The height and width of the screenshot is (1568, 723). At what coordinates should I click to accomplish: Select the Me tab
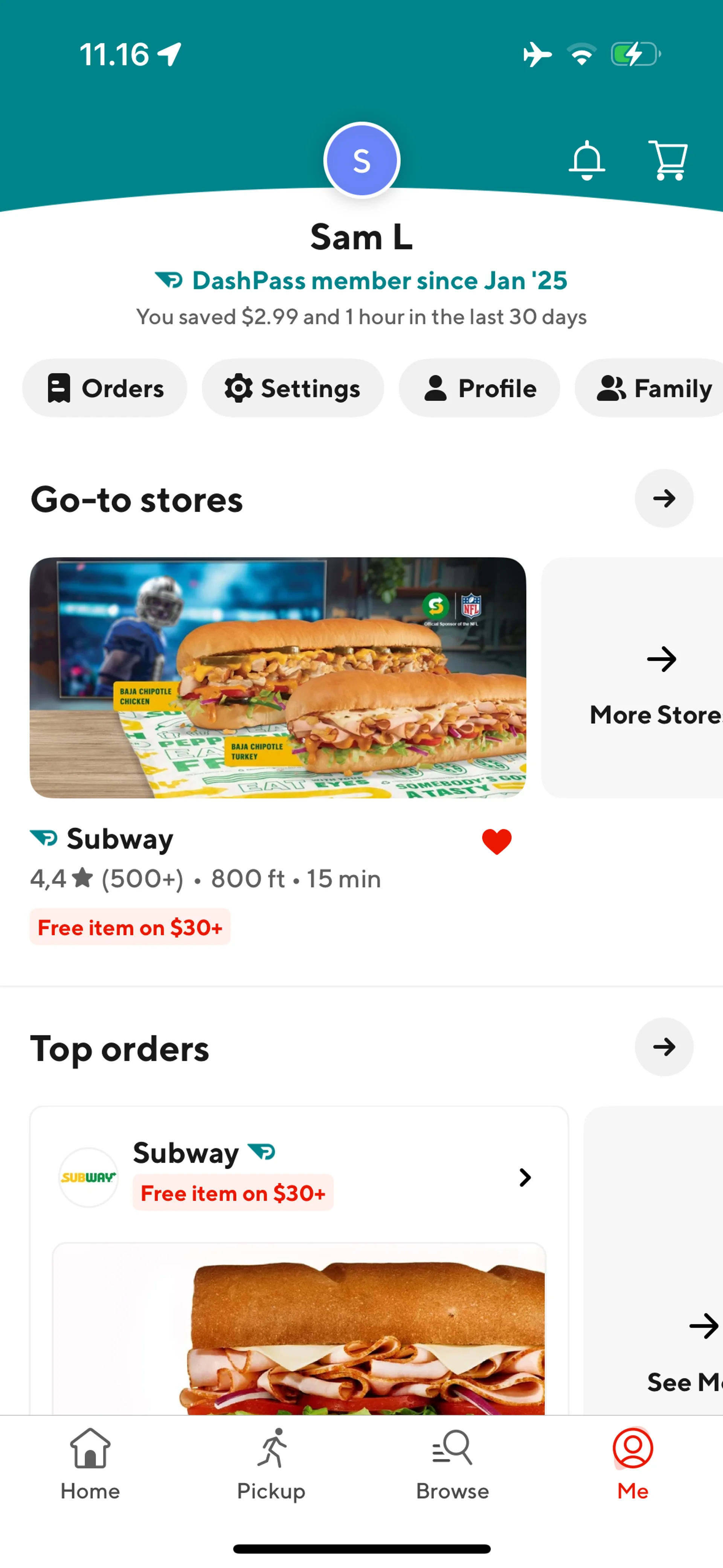coord(633,1464)
